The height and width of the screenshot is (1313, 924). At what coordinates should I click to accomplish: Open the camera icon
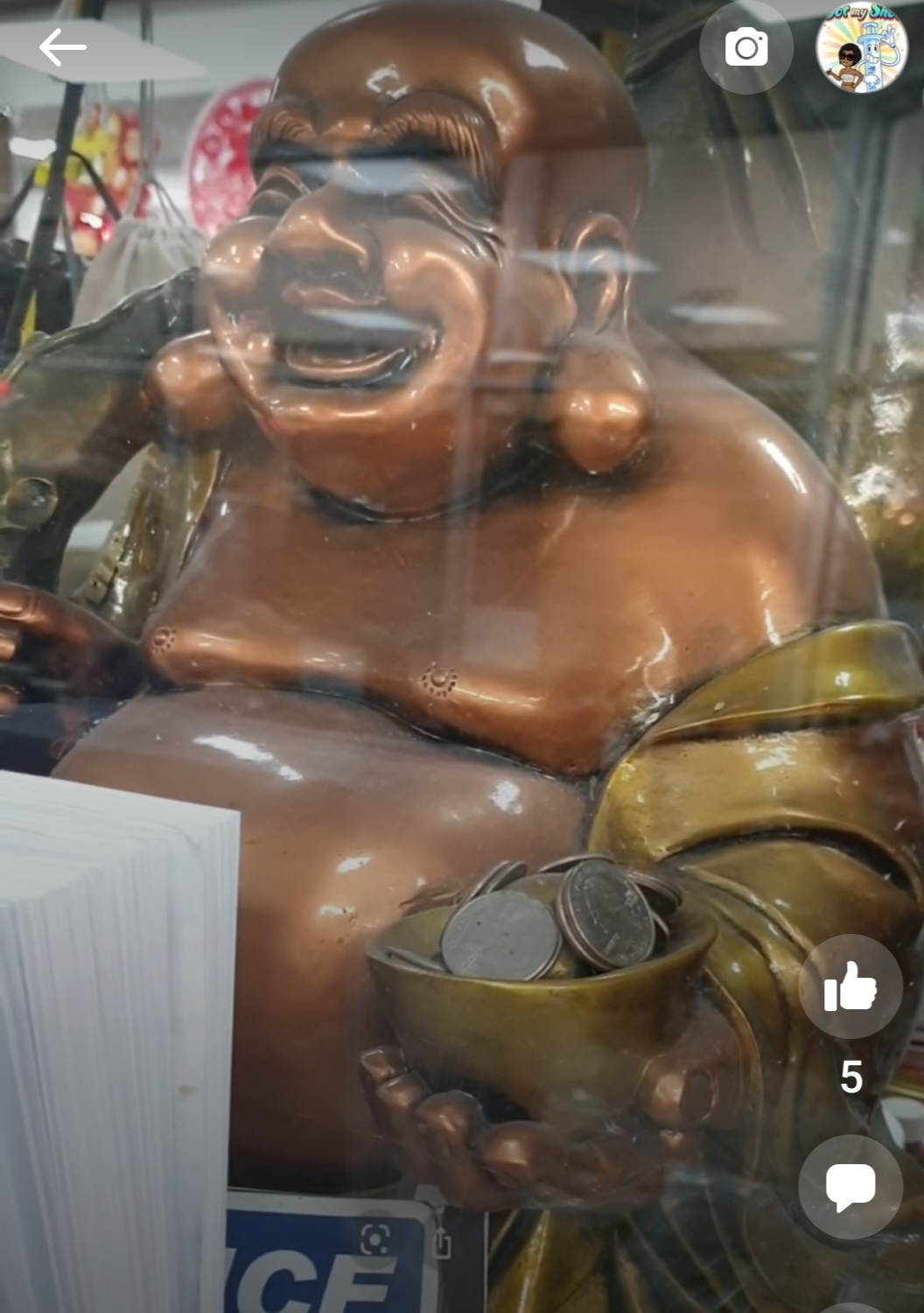[746, 47]
